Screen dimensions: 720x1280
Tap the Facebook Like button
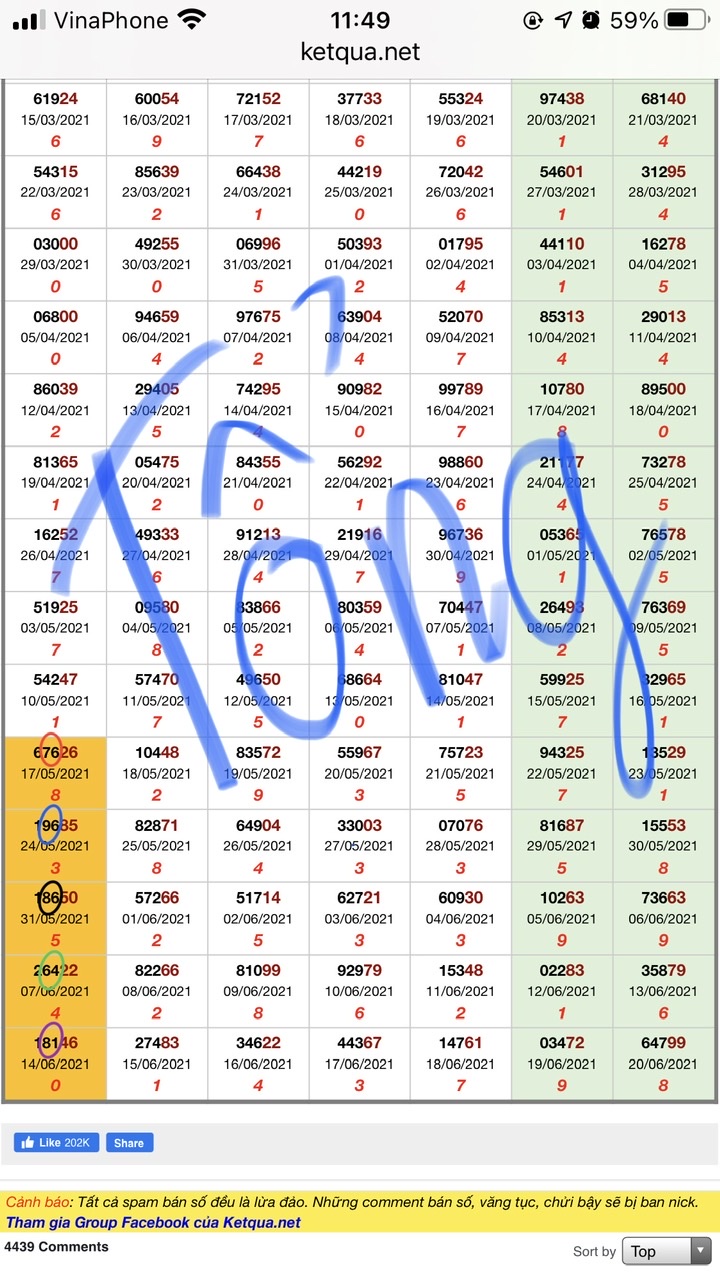(x=56, y=1142)
